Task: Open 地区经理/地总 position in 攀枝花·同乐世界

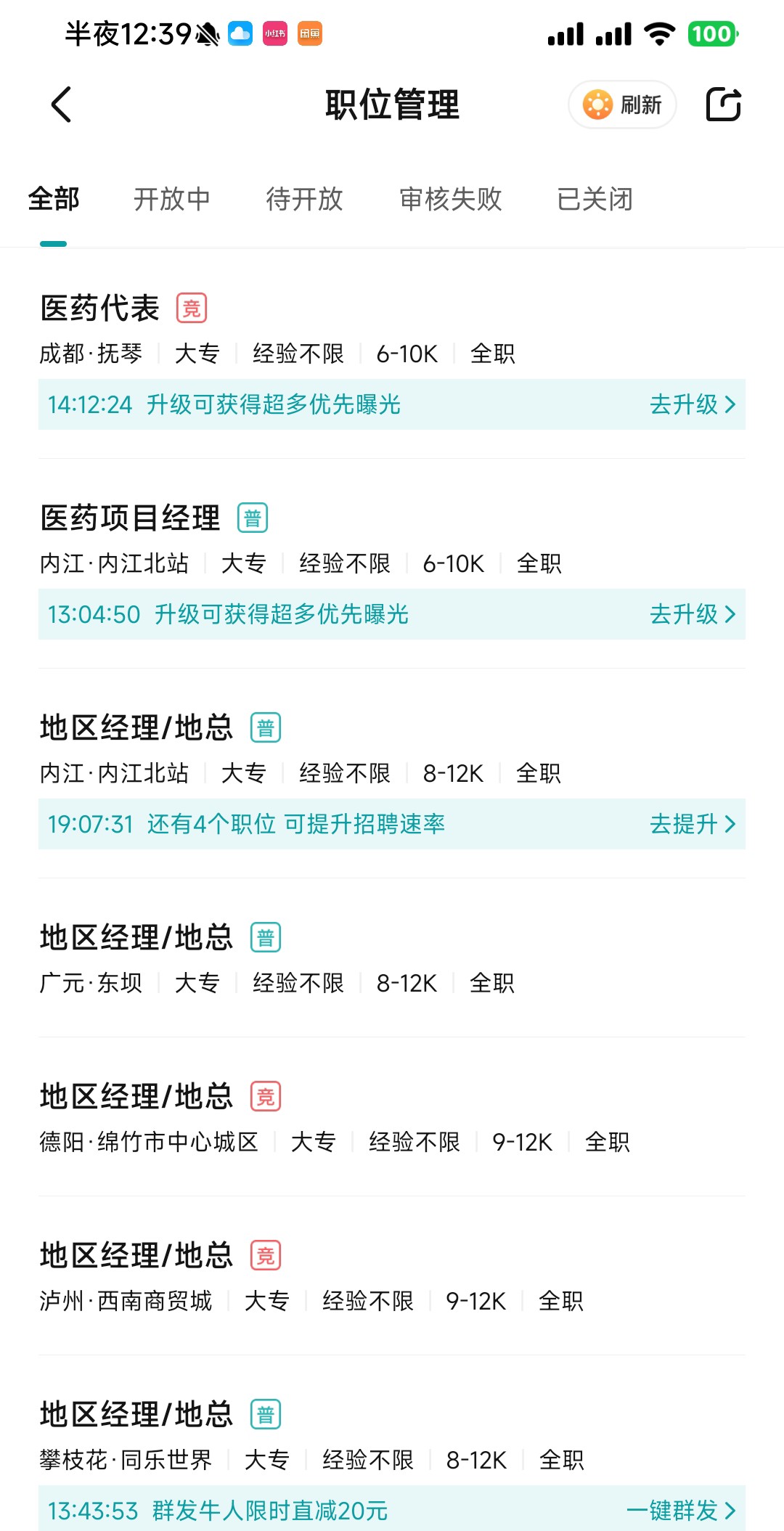Action: 392,1435
